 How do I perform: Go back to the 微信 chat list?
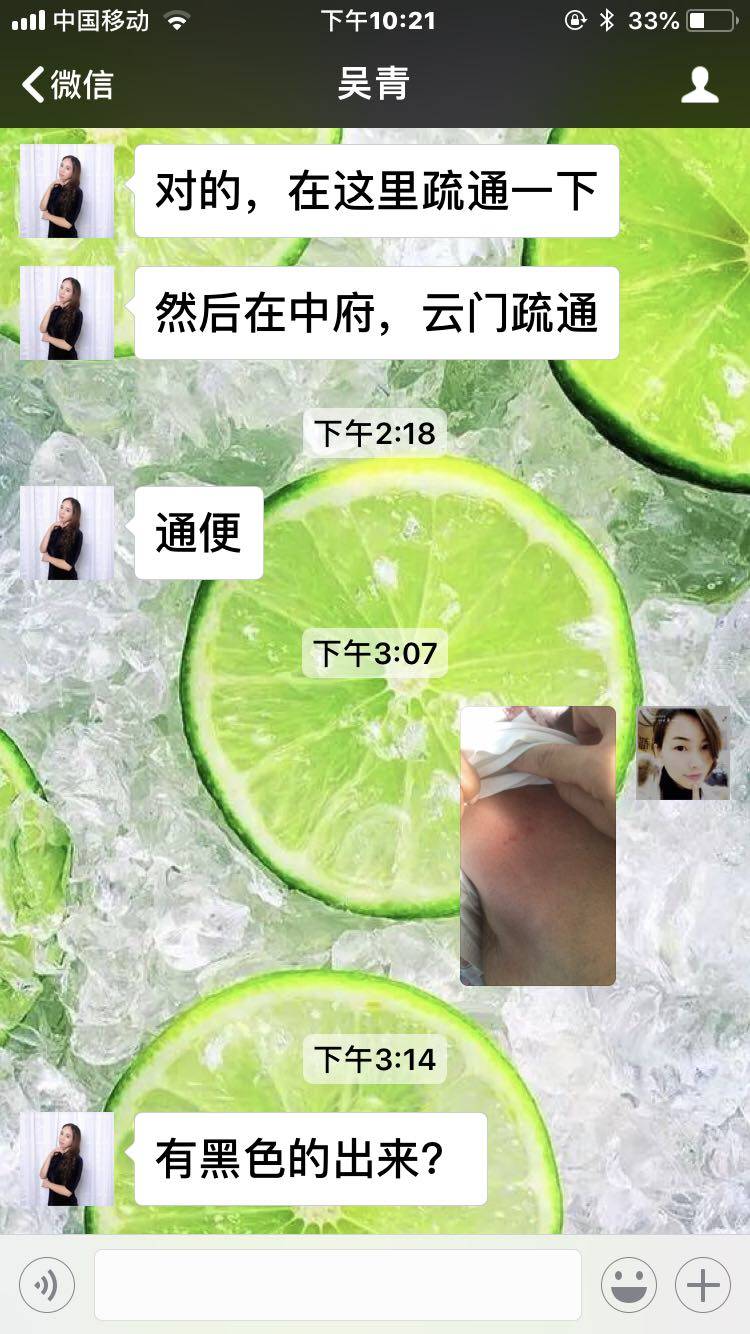tap(66, 85)
